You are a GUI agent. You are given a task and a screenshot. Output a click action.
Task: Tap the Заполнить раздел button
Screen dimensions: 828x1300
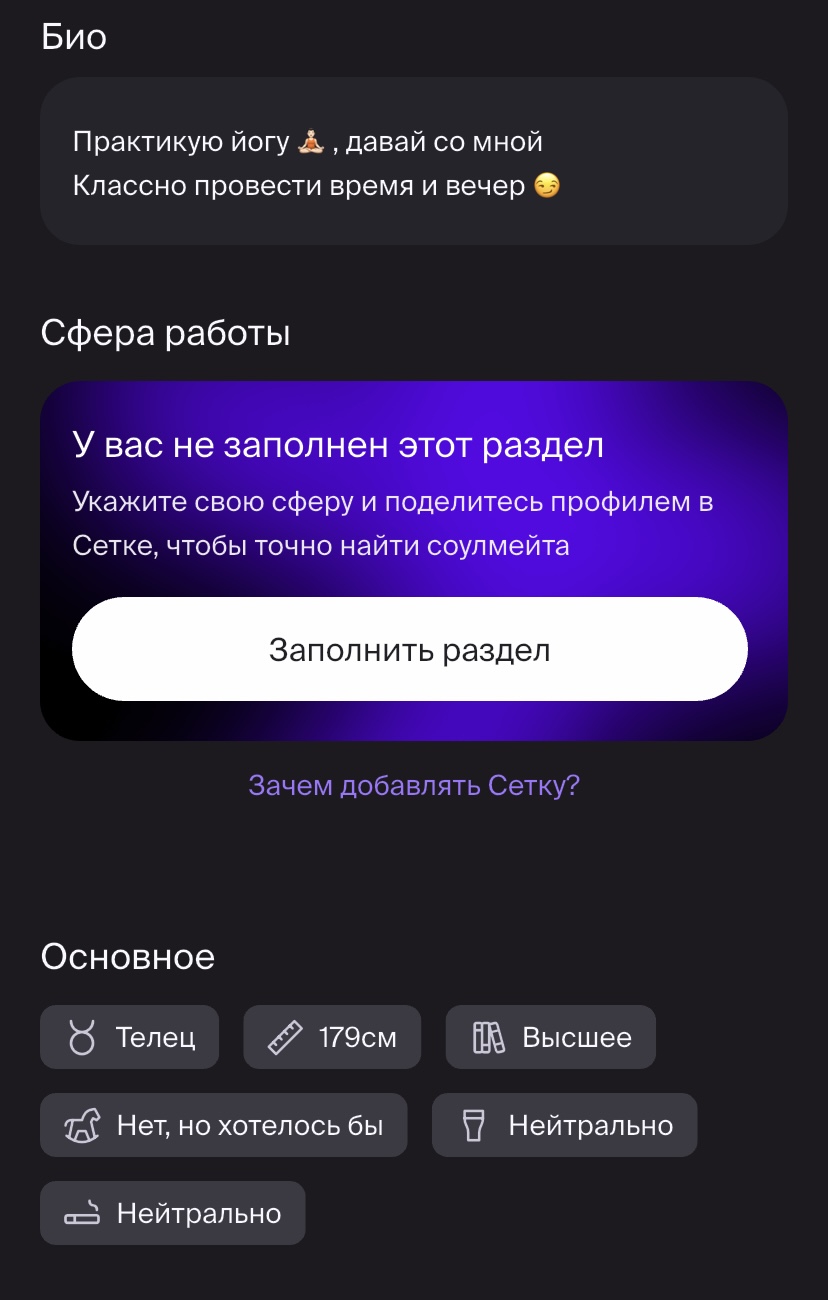click(410, 650)
